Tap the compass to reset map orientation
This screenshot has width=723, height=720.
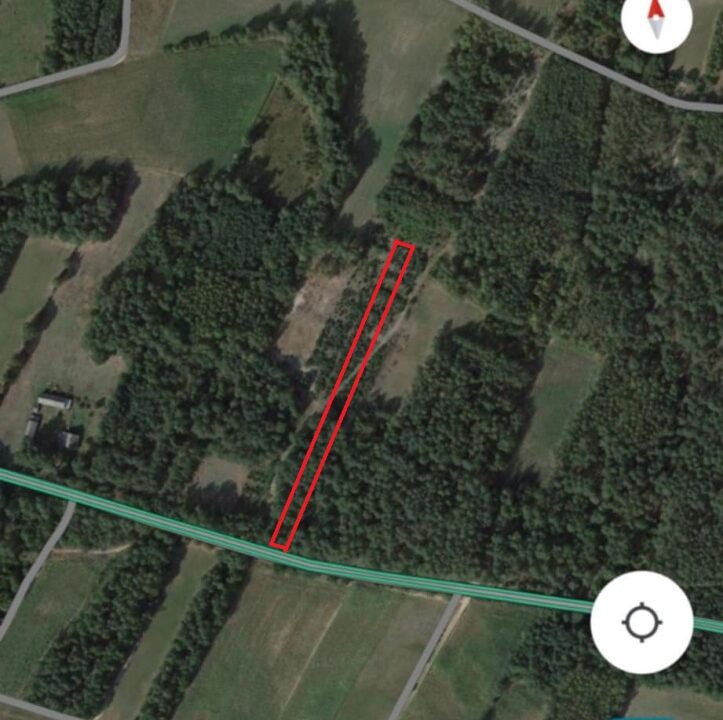(x=656, y=18)
